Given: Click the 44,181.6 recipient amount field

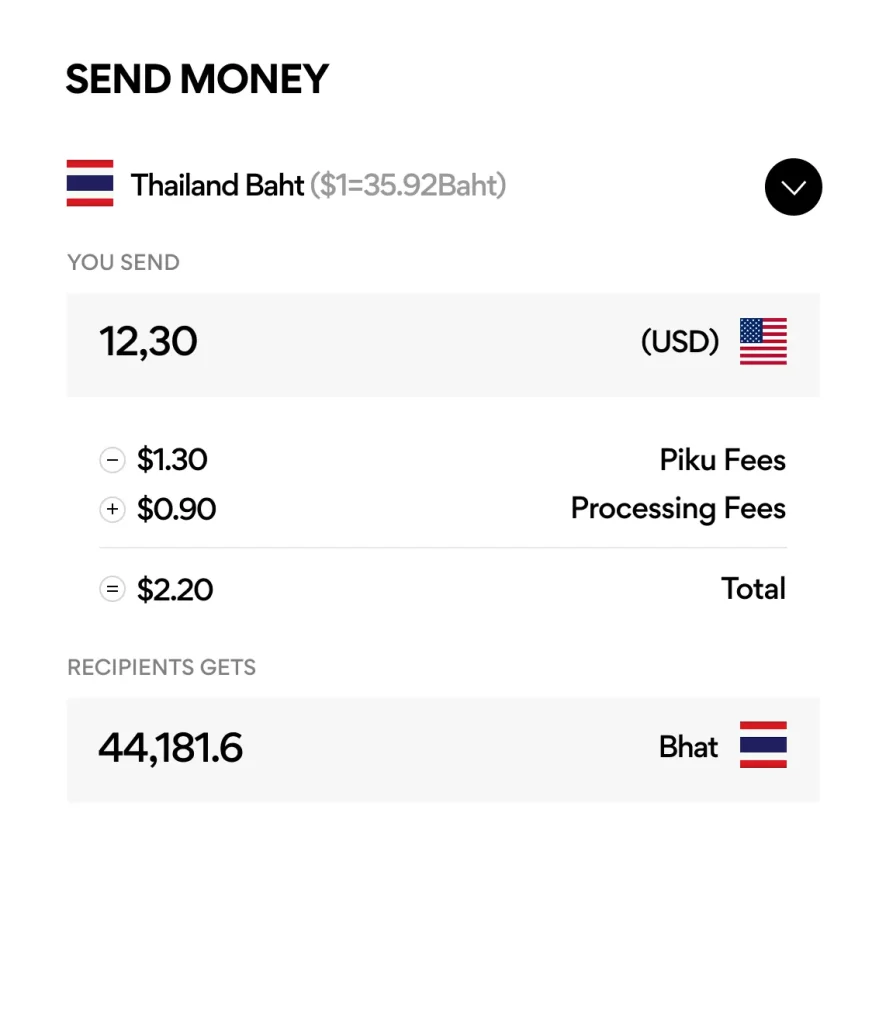Looking at the screenshot, I should point(170,748).
